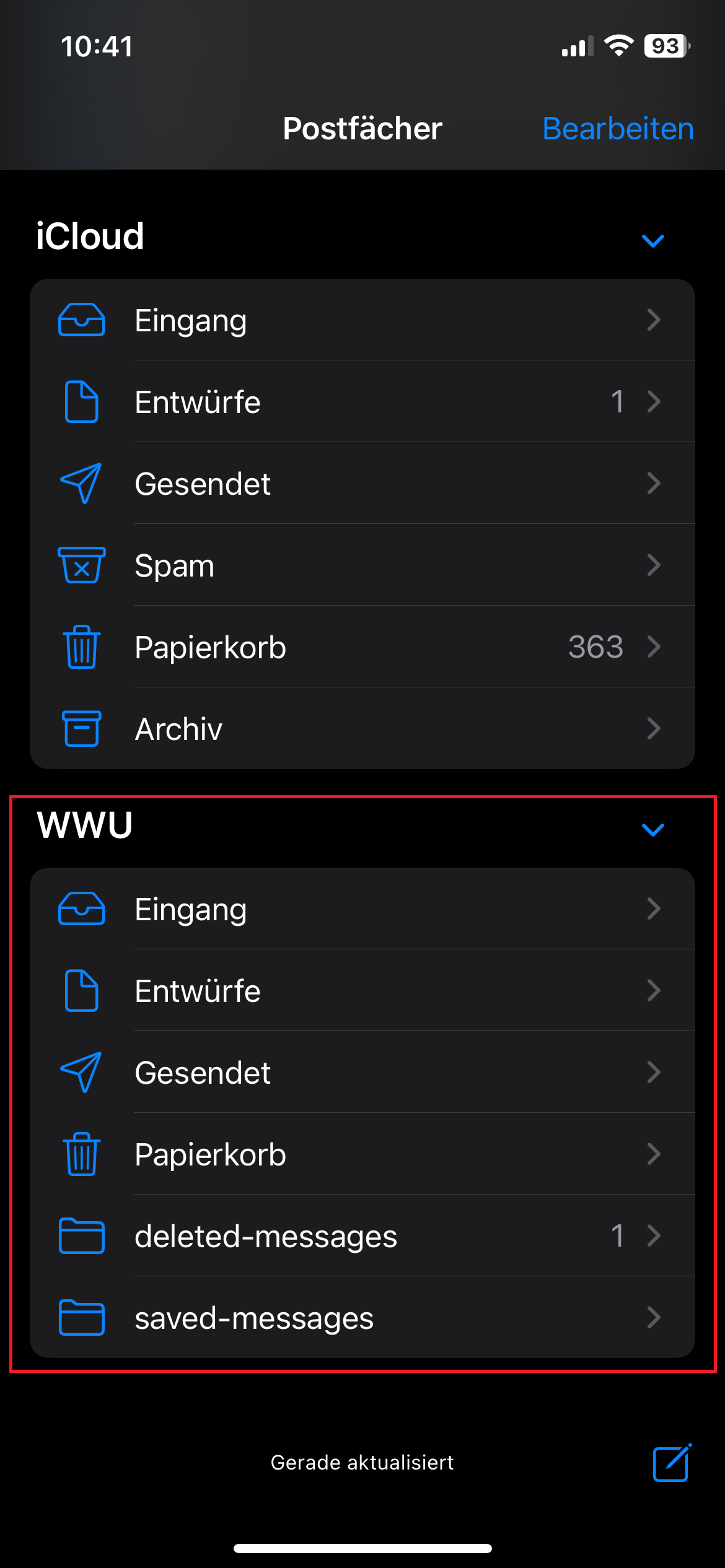Tap Bearbeiten to edit mailboxes
This screenshot has width=725, height=1568.
click(x=617, y=129)
